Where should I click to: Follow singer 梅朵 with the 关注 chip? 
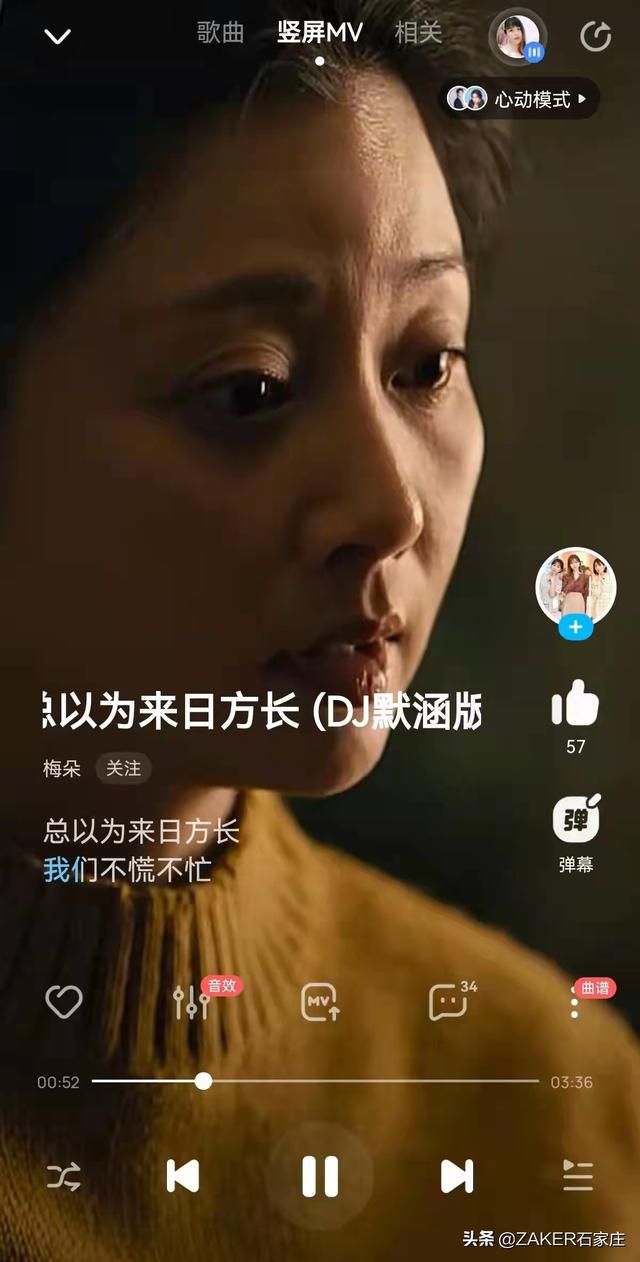(x=124, y=768)
